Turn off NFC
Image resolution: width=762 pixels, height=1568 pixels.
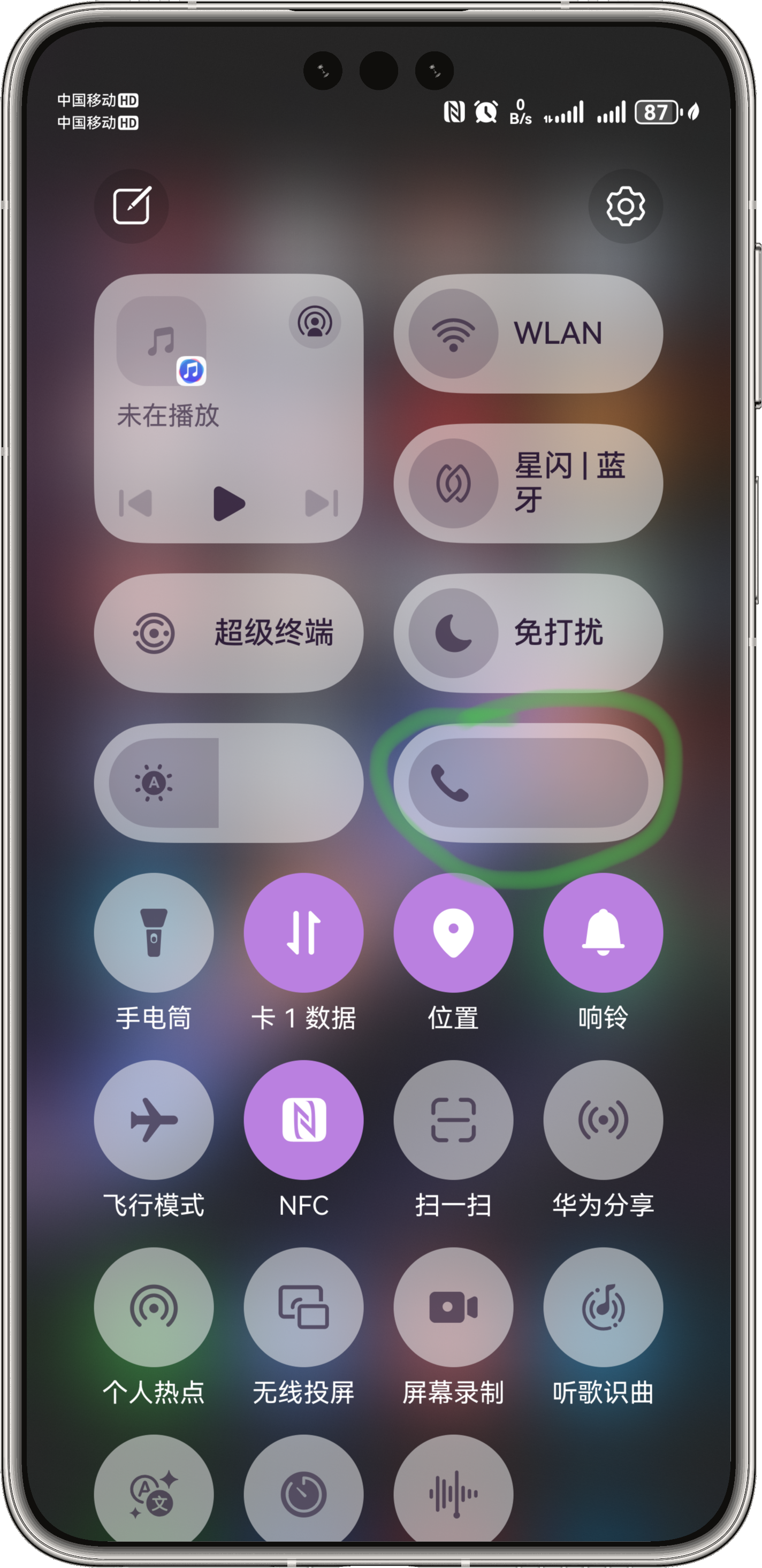tap(304, 1119)
